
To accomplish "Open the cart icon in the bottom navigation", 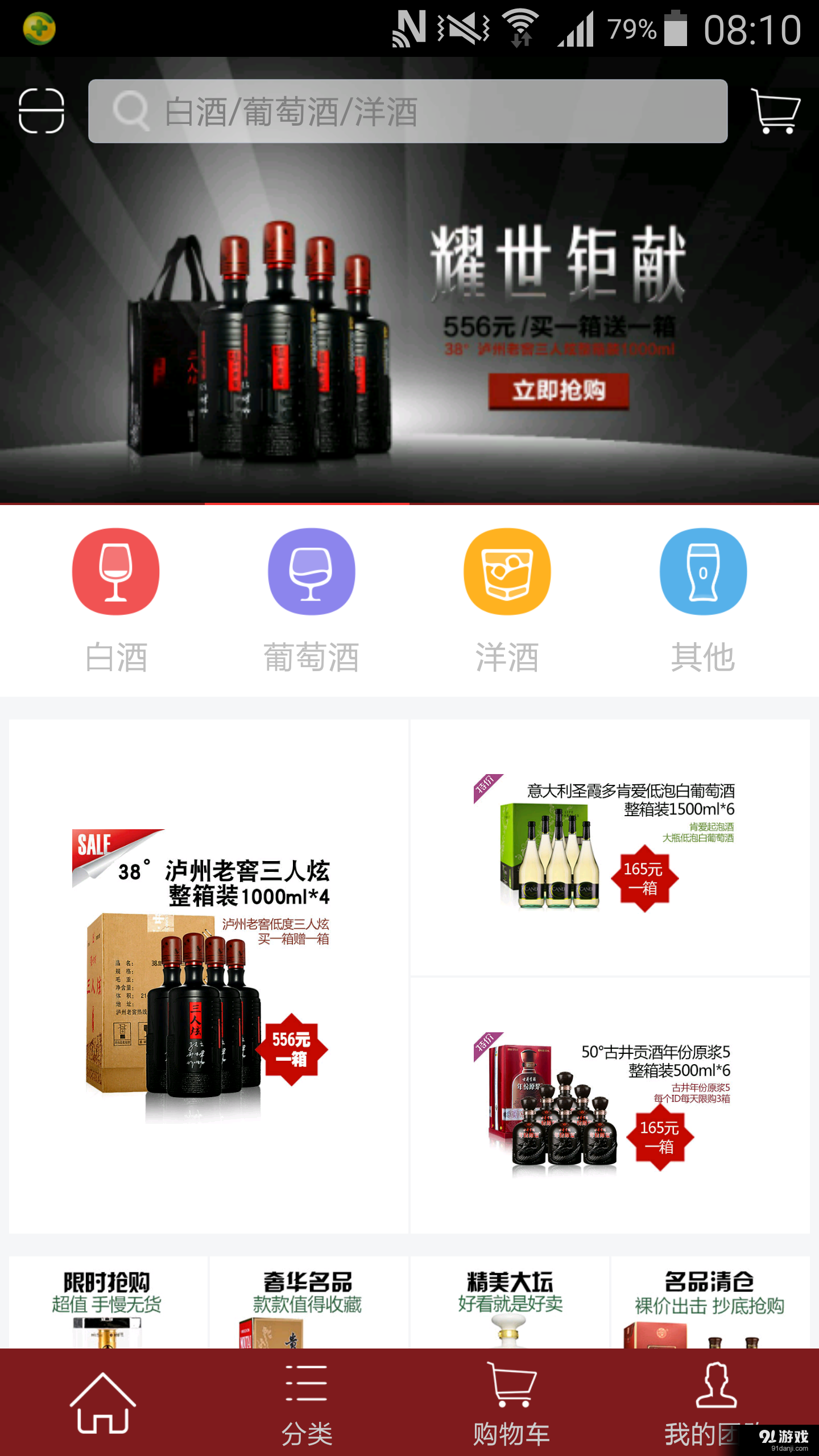I will [x=512, y=1386].
